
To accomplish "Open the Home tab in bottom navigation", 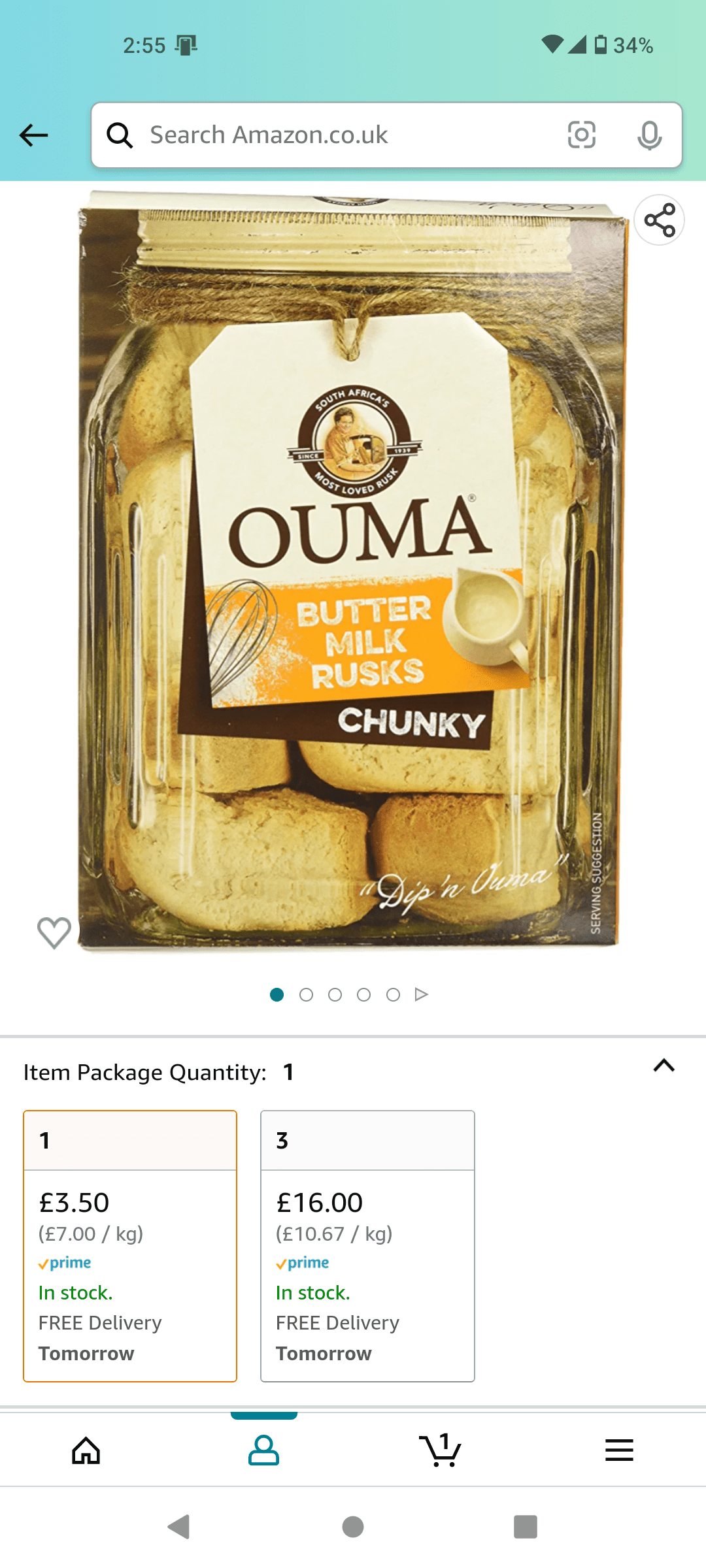I will 87,1449.
